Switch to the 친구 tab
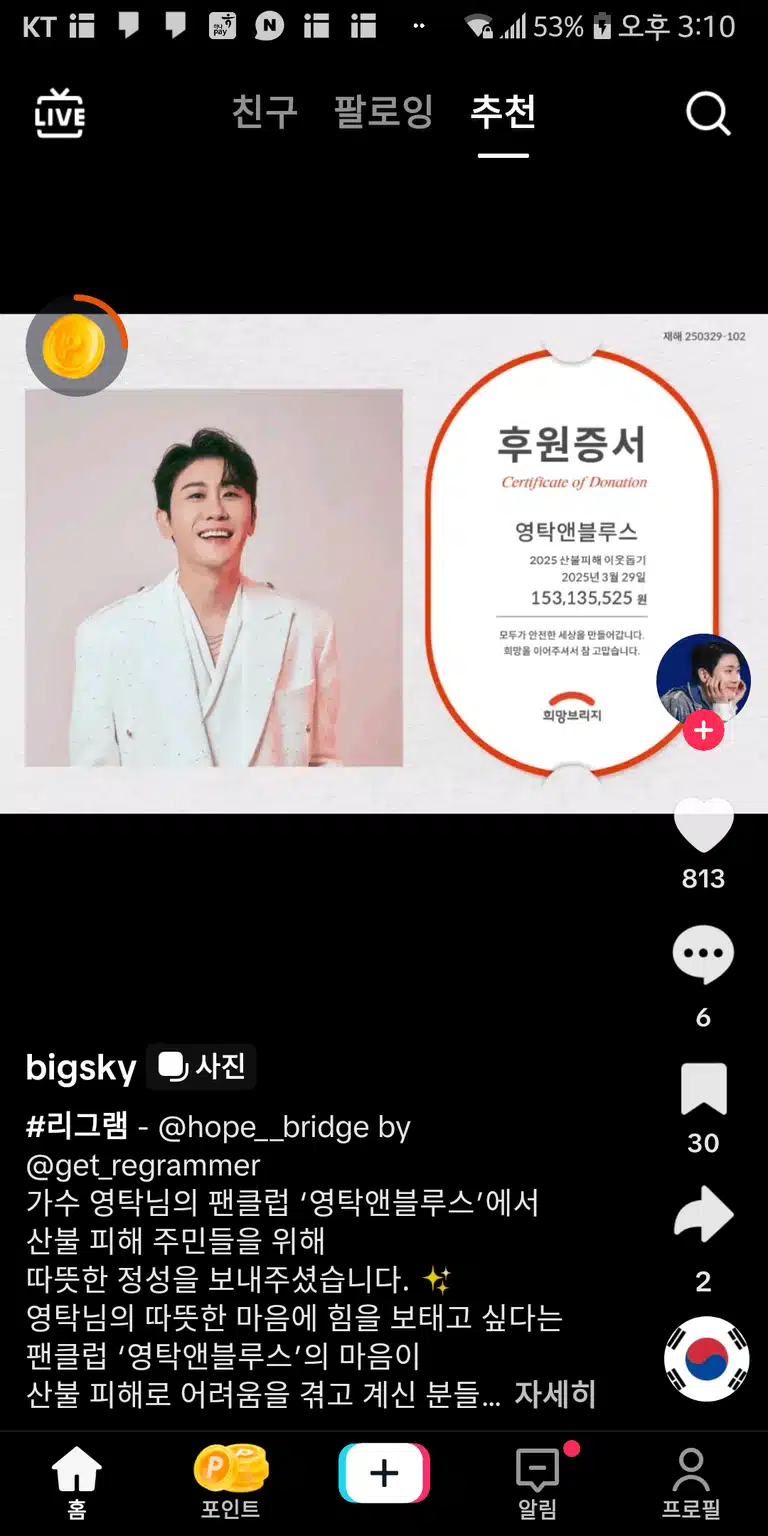Viewport: 768px width, 1536px height. (x=265, y=111)
